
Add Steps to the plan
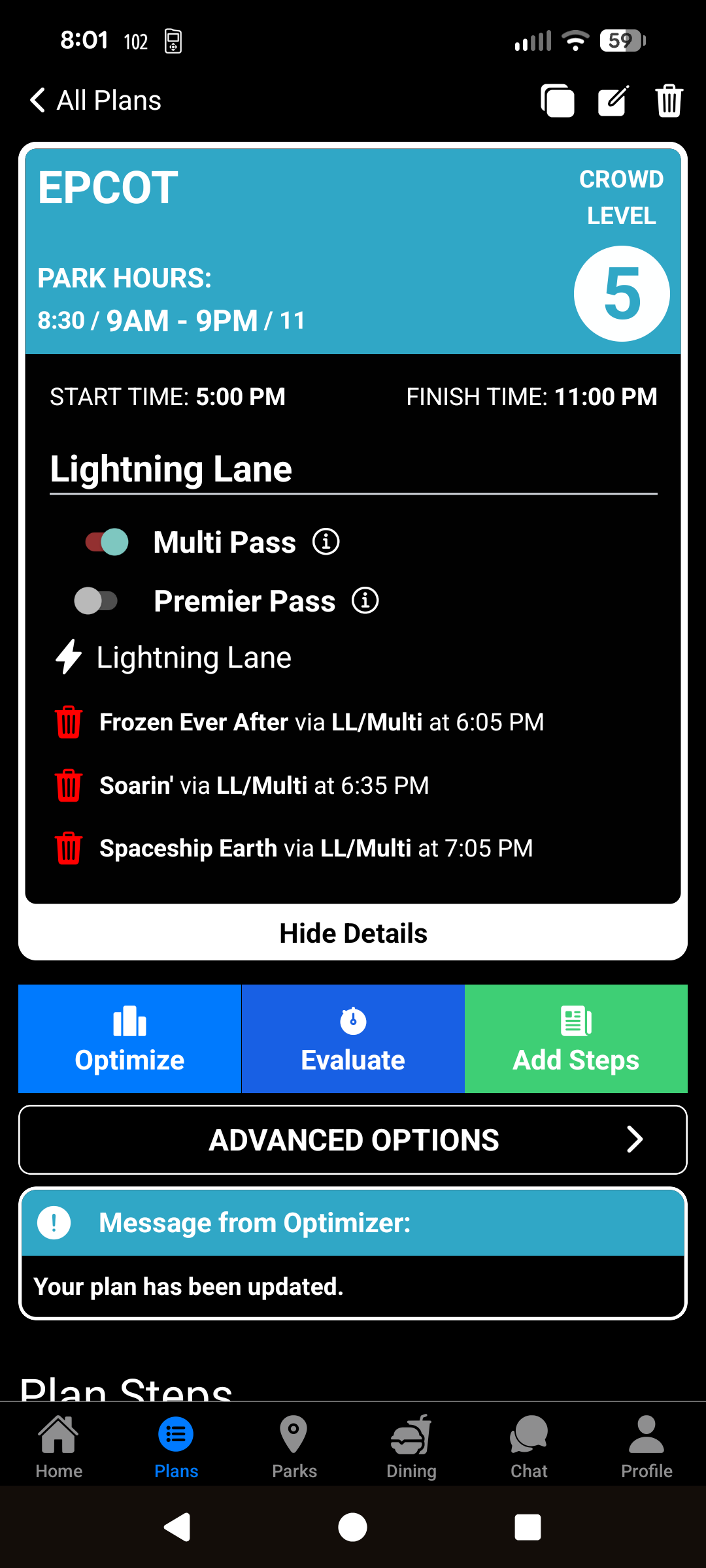(576, 1039)
